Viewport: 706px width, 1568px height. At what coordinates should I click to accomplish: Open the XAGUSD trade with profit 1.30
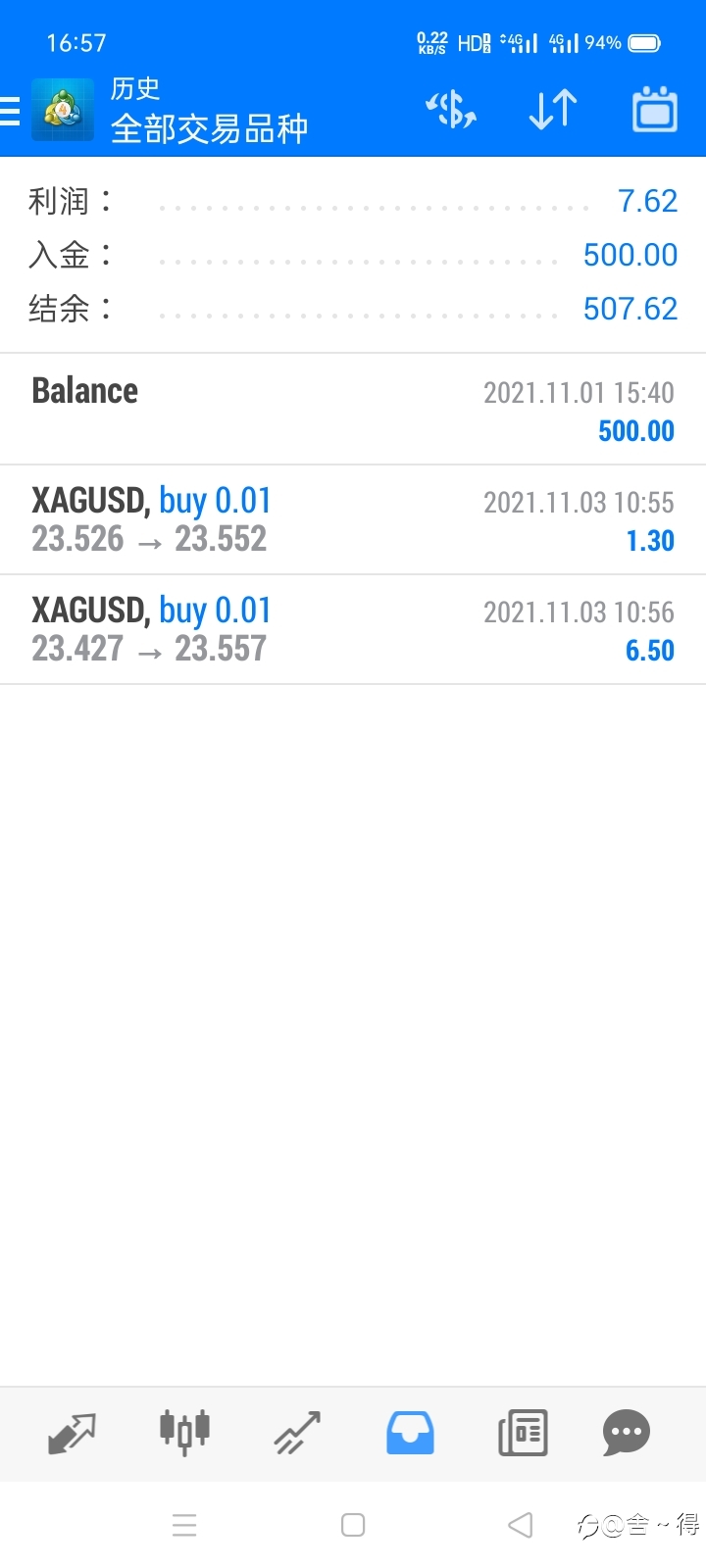353,520
